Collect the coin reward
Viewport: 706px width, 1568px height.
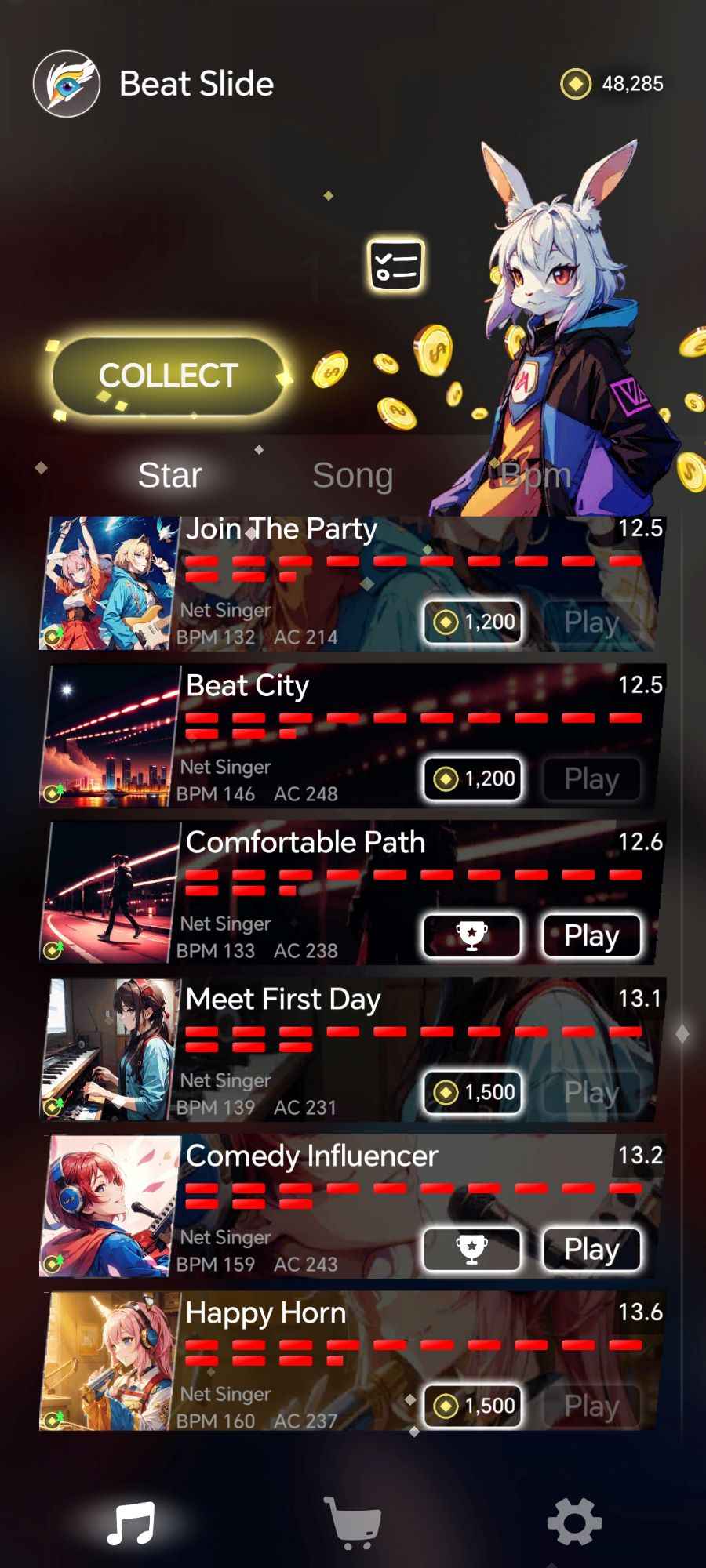[168, 376]
